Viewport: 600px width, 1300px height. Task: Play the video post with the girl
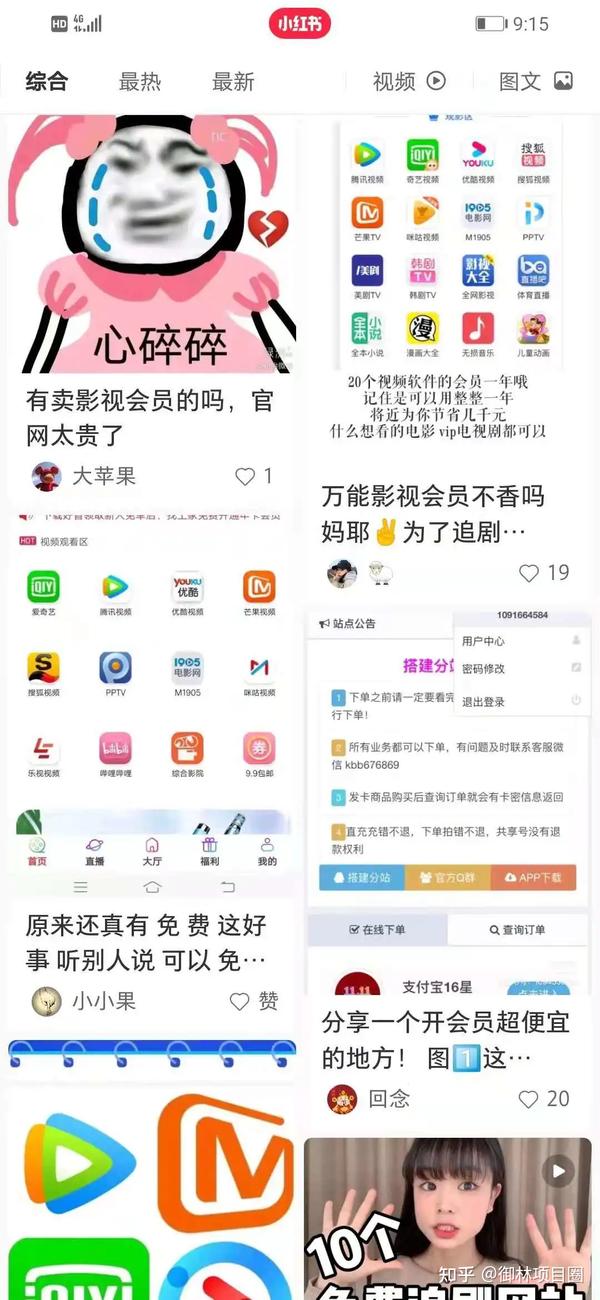pyautogui.click(x=448, y=1220)
